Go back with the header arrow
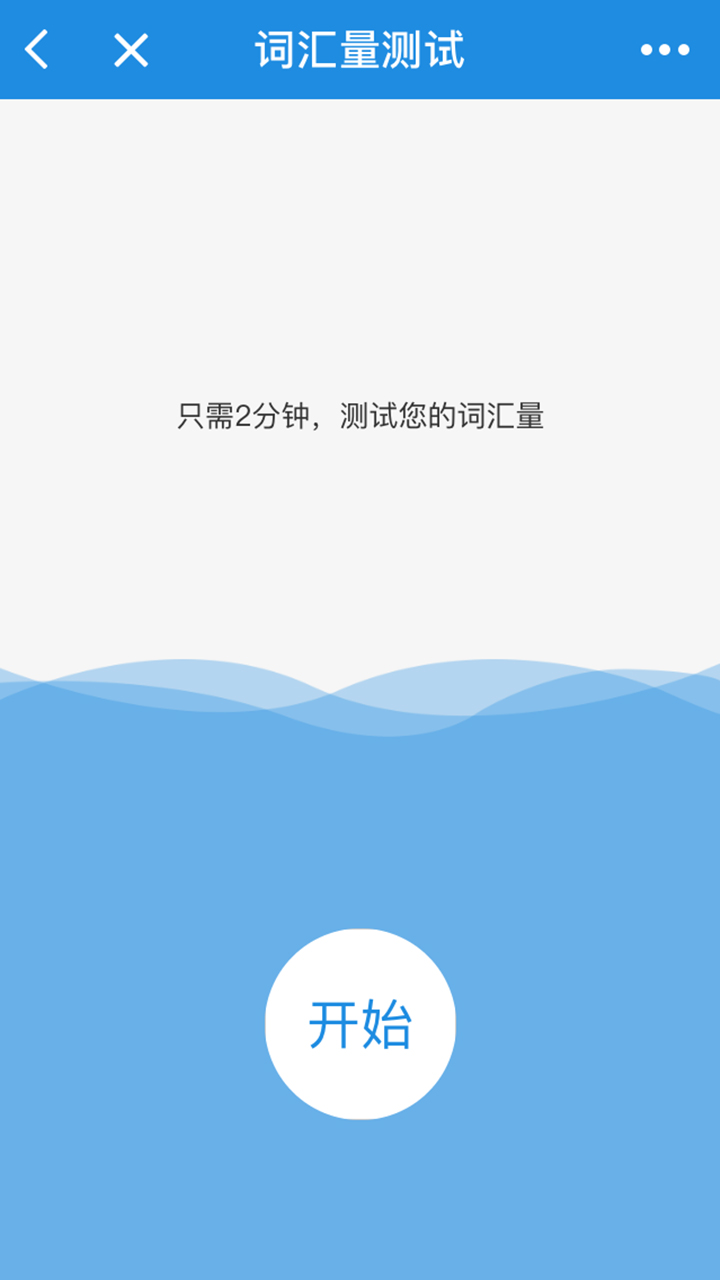The width and height of the screenshot is (720, 1280). 37,49
